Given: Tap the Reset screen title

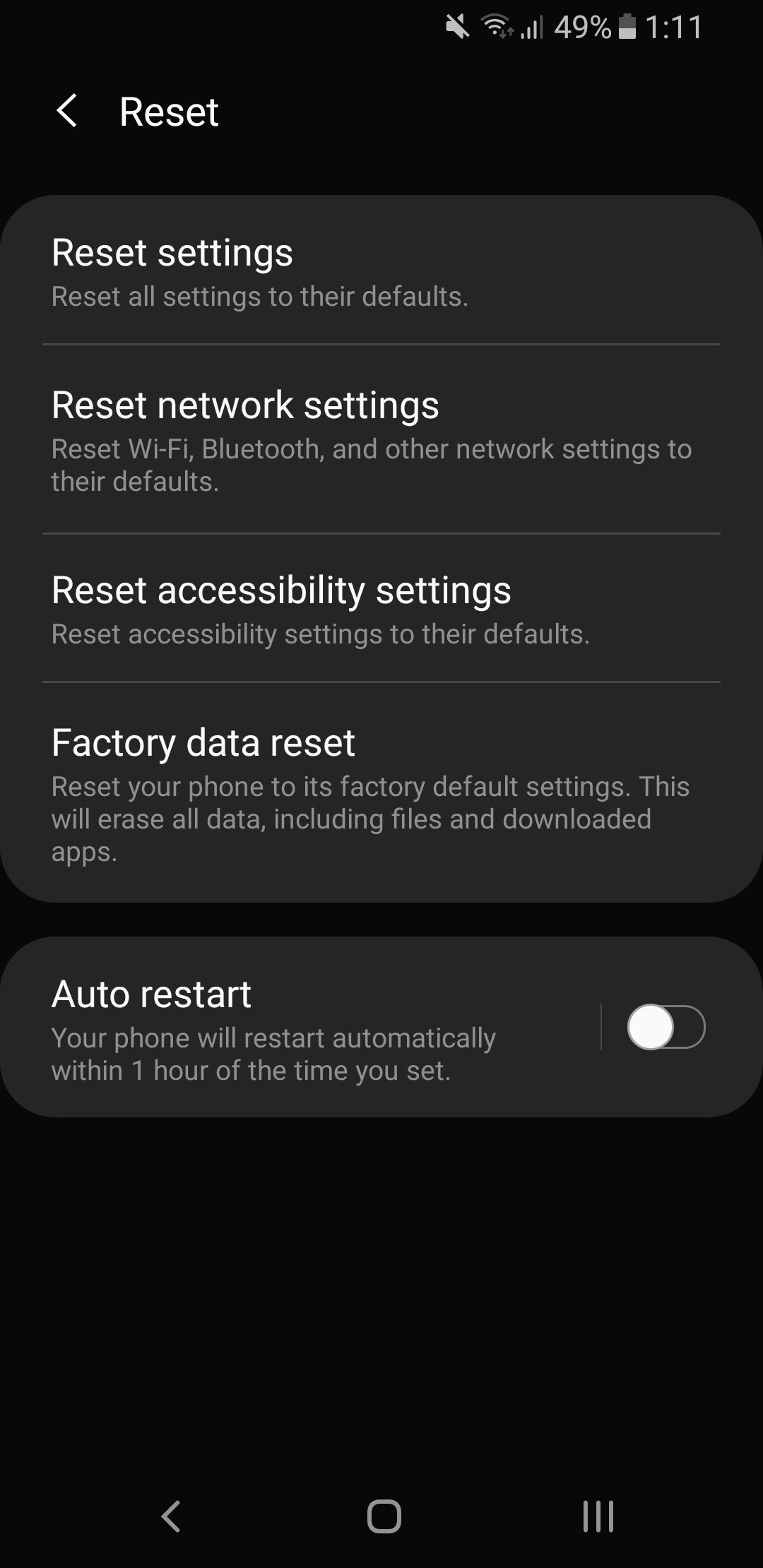Looking at the screenshot, I should pyautogui.click(x=167, y=112).
